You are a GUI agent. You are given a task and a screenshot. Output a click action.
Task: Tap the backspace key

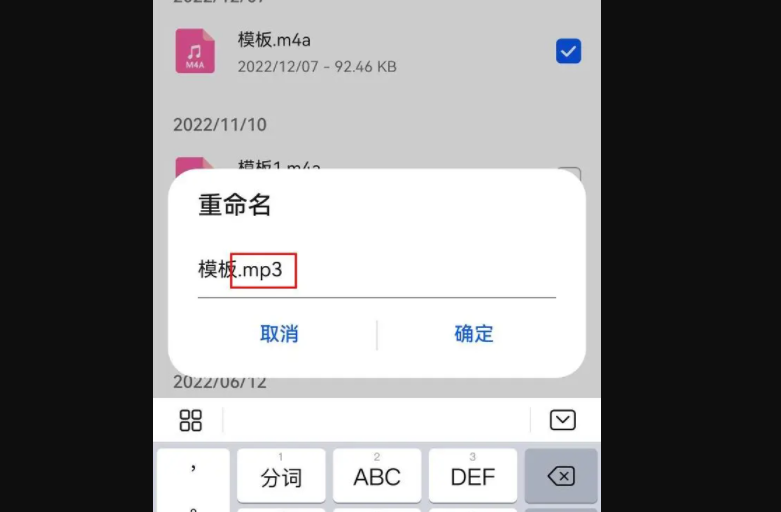(x=561, y=476)
